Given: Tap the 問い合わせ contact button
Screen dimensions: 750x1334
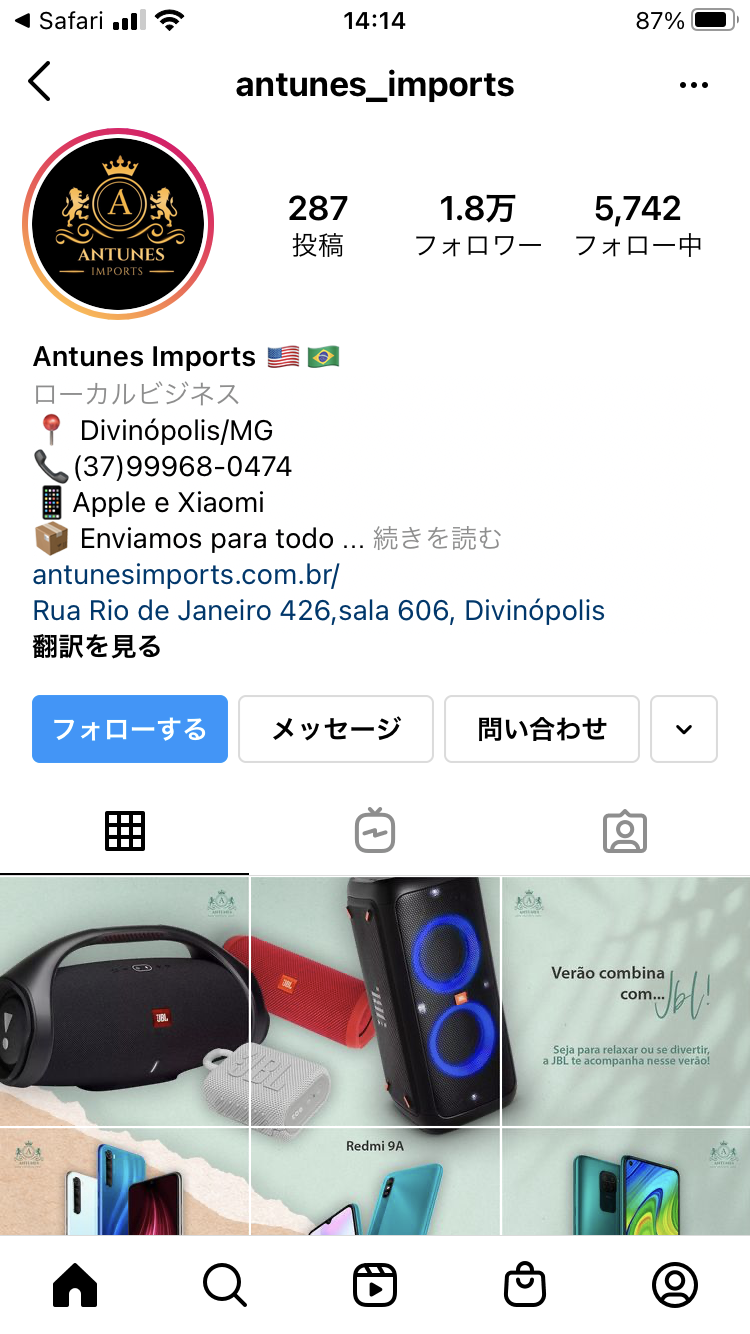Looking at the screenshot, I should [x=541, y=729].
